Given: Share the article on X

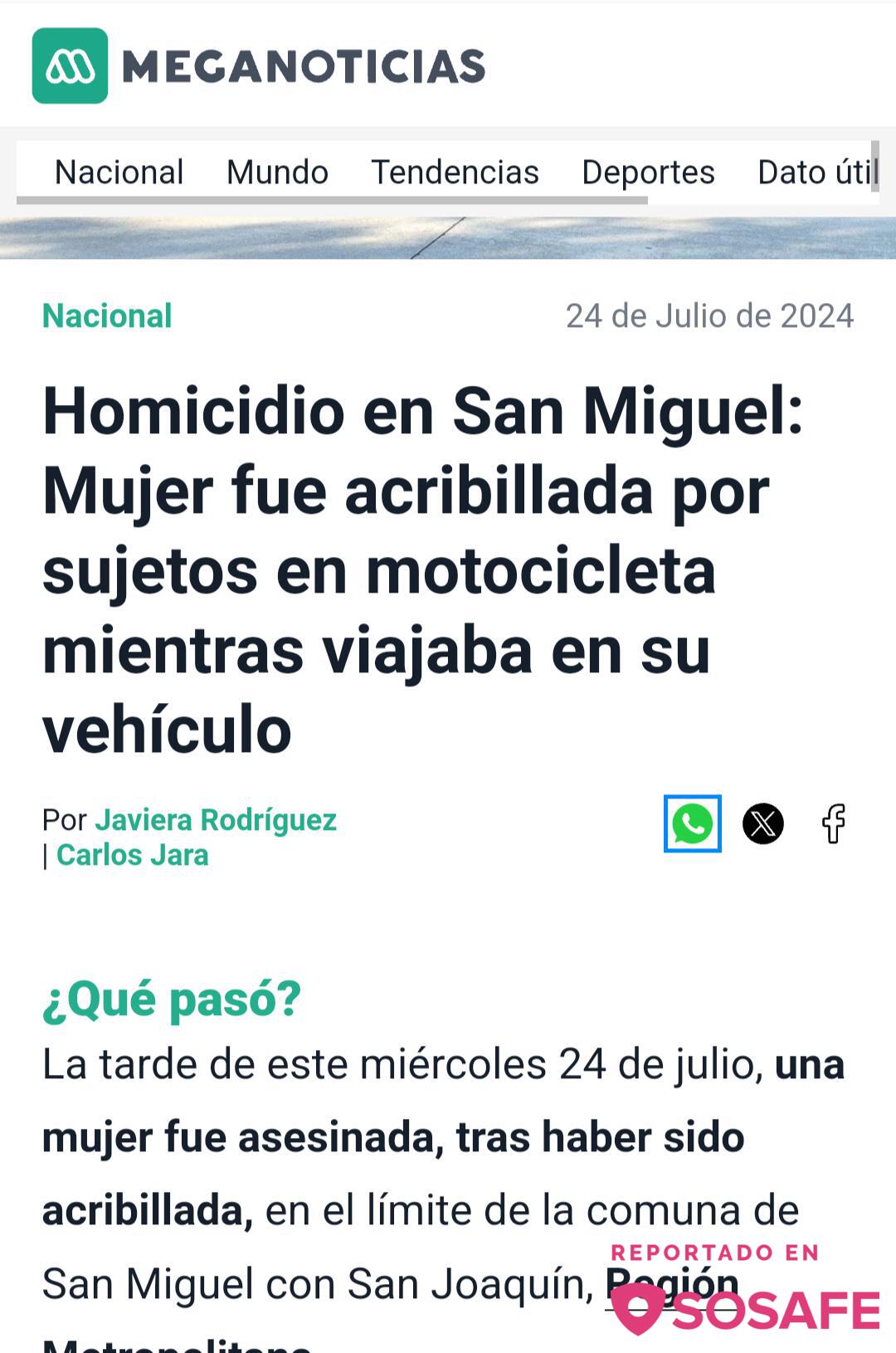Looking at the screenshot, I should click(762, 823).
